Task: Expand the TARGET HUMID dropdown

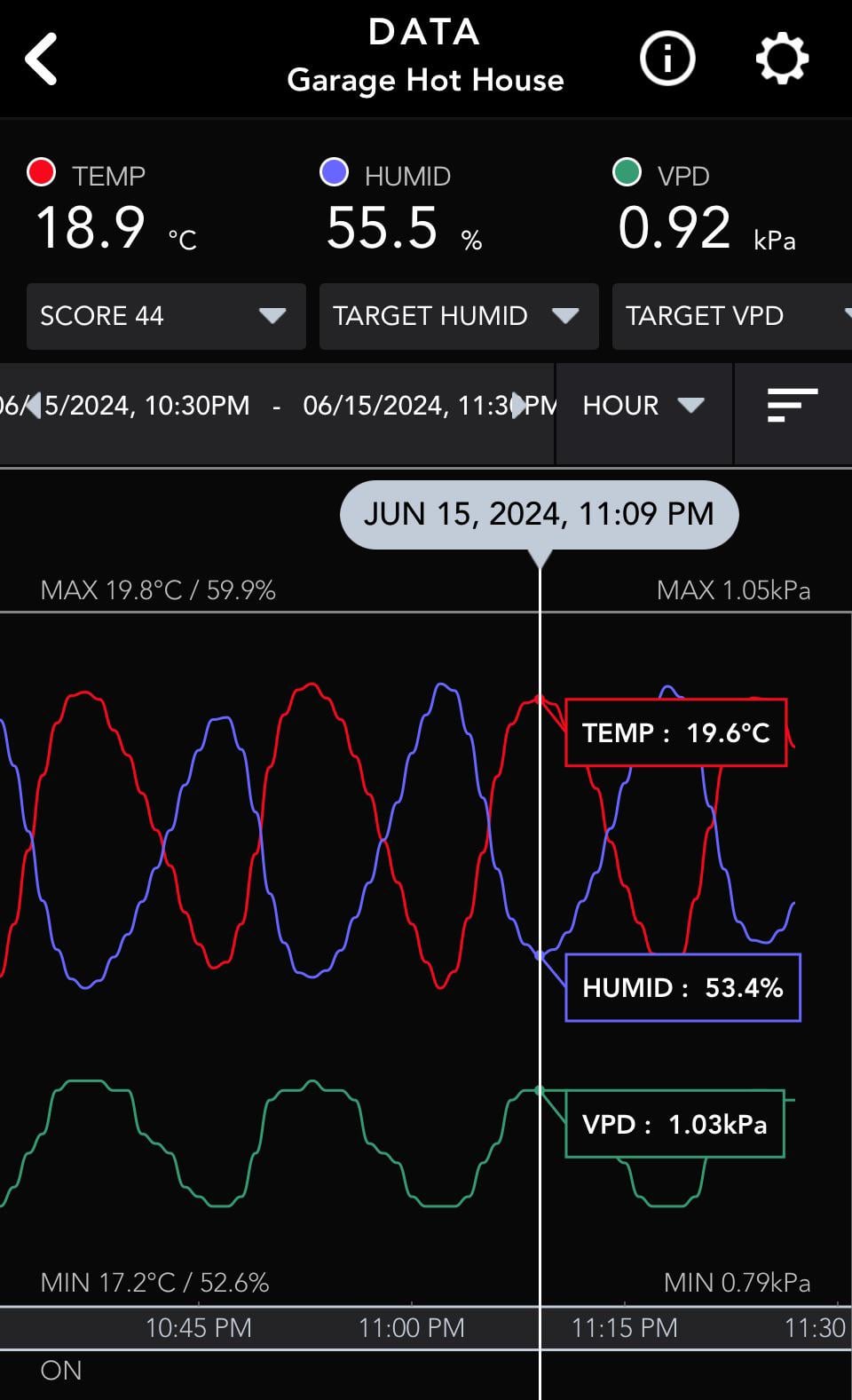Action: (459, 316)
